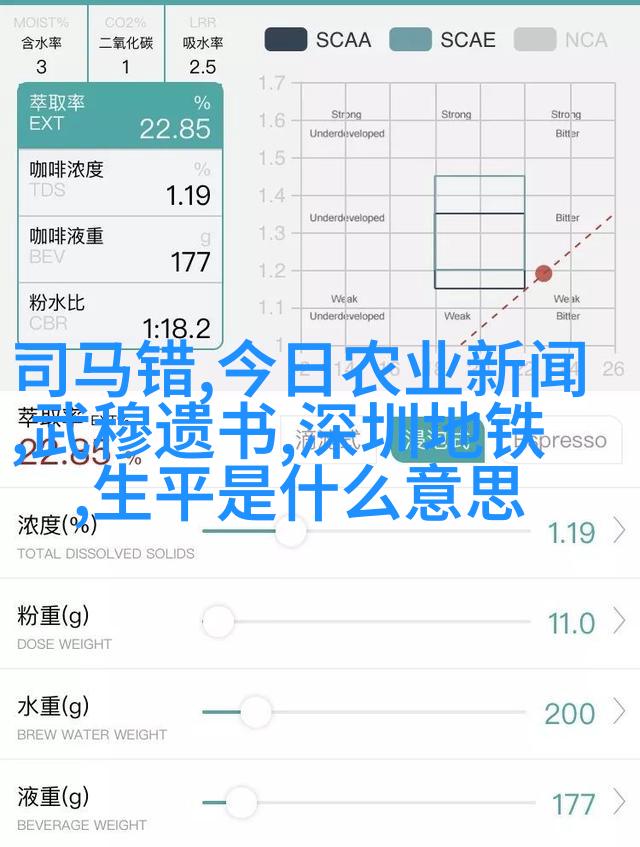Edit the LRR 吸水率 value

tap(202, 67)
